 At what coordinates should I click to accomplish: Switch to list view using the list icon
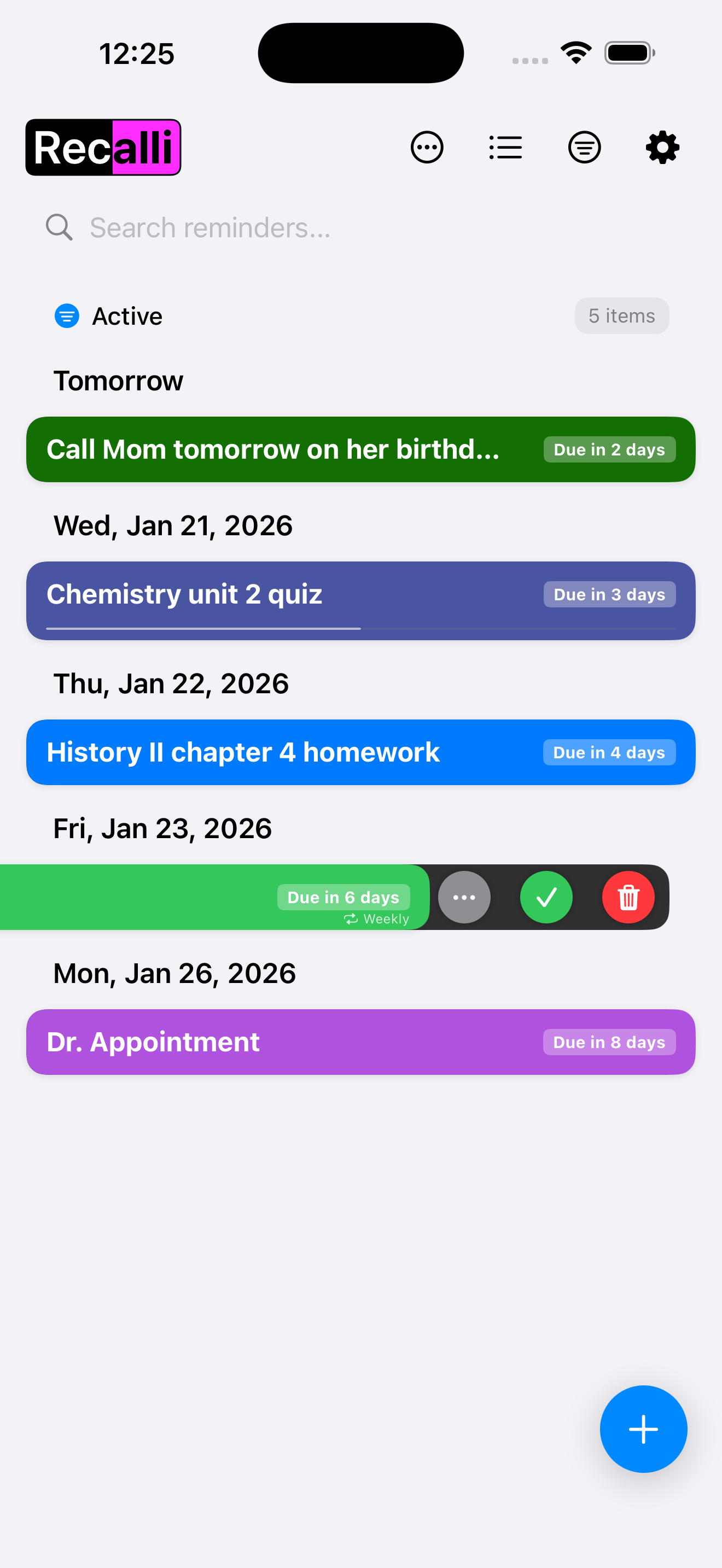click(505, 147)
